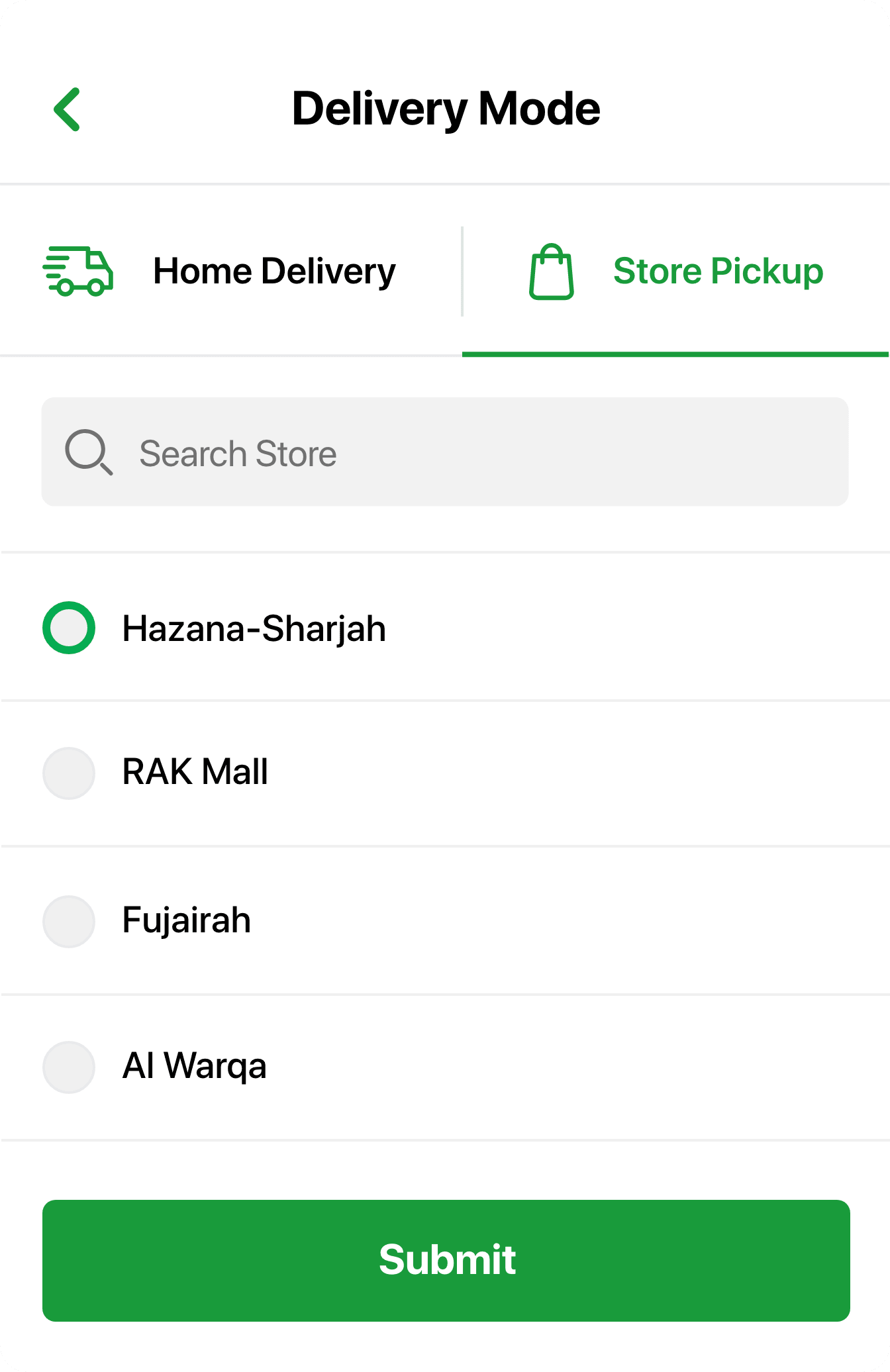Pick the Fujairah store option

point(69,921)
